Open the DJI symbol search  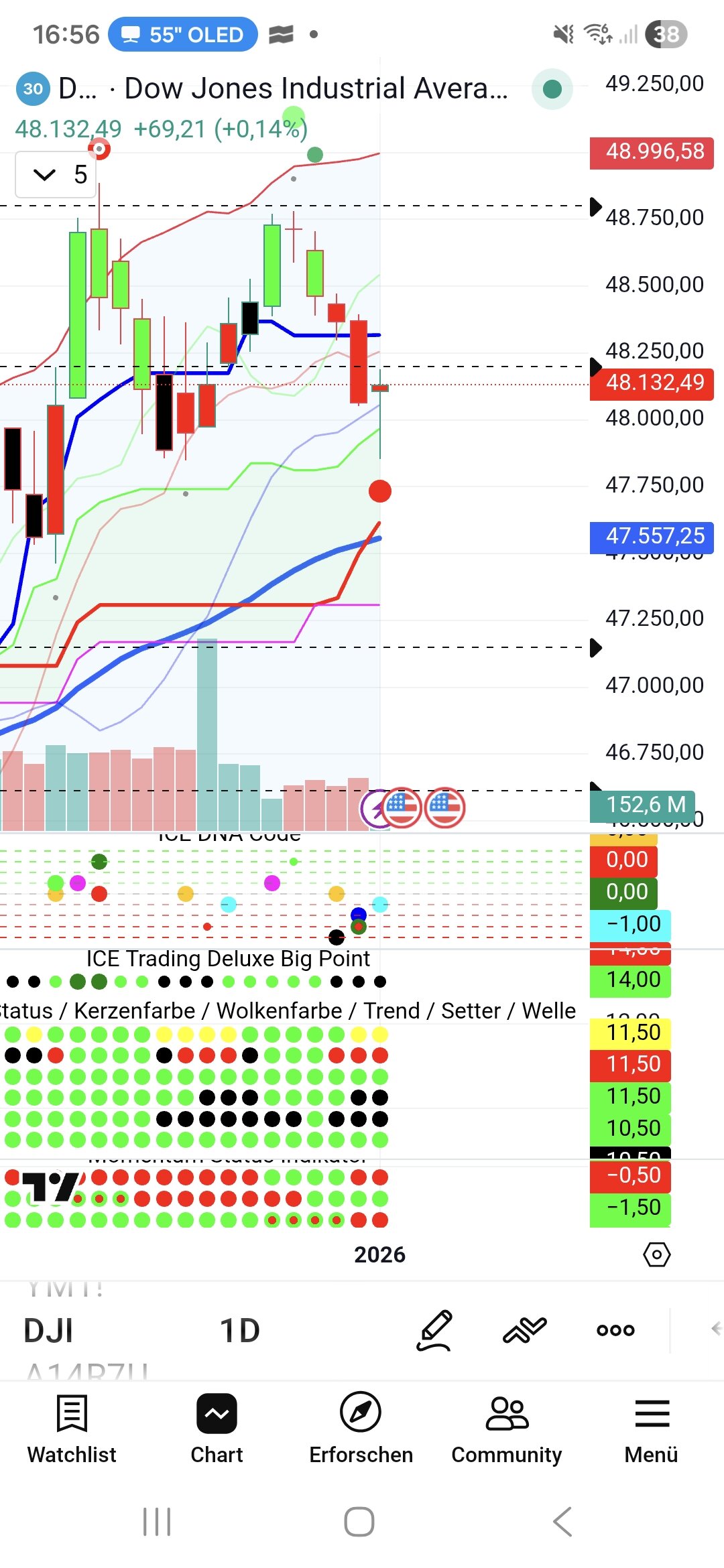[x=48, y=1330]
